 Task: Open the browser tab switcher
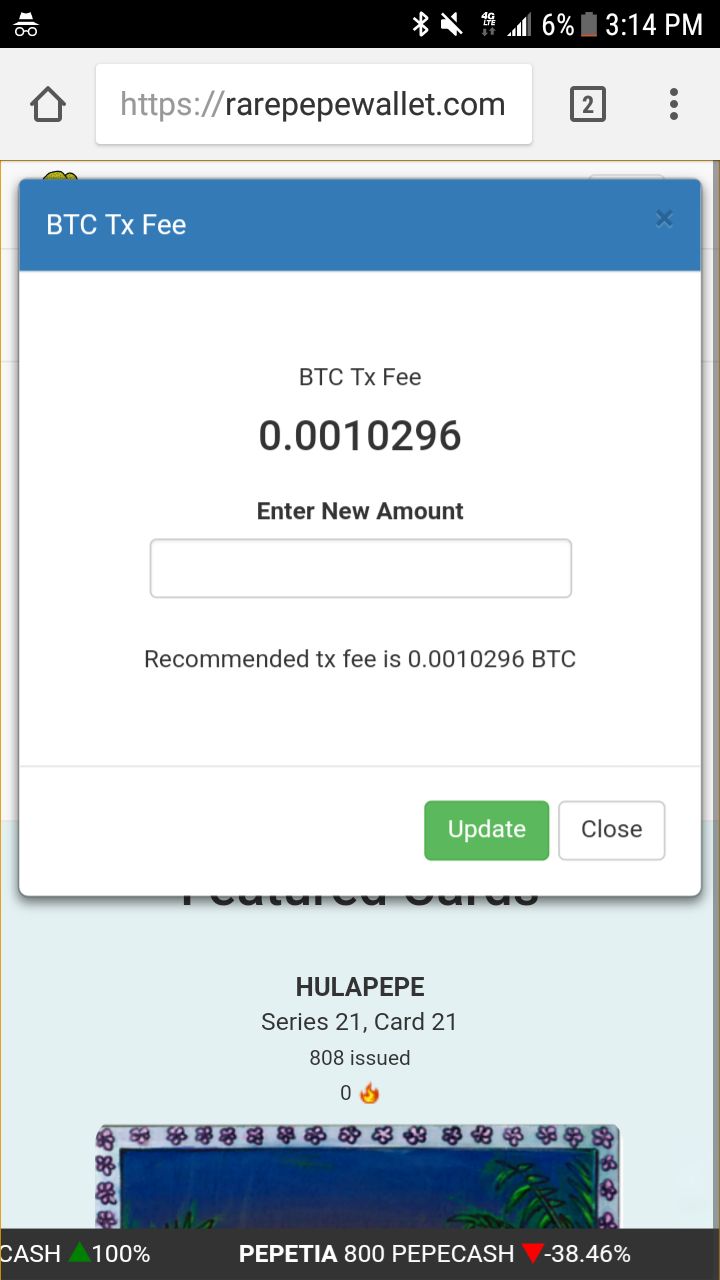pos(588,104)
